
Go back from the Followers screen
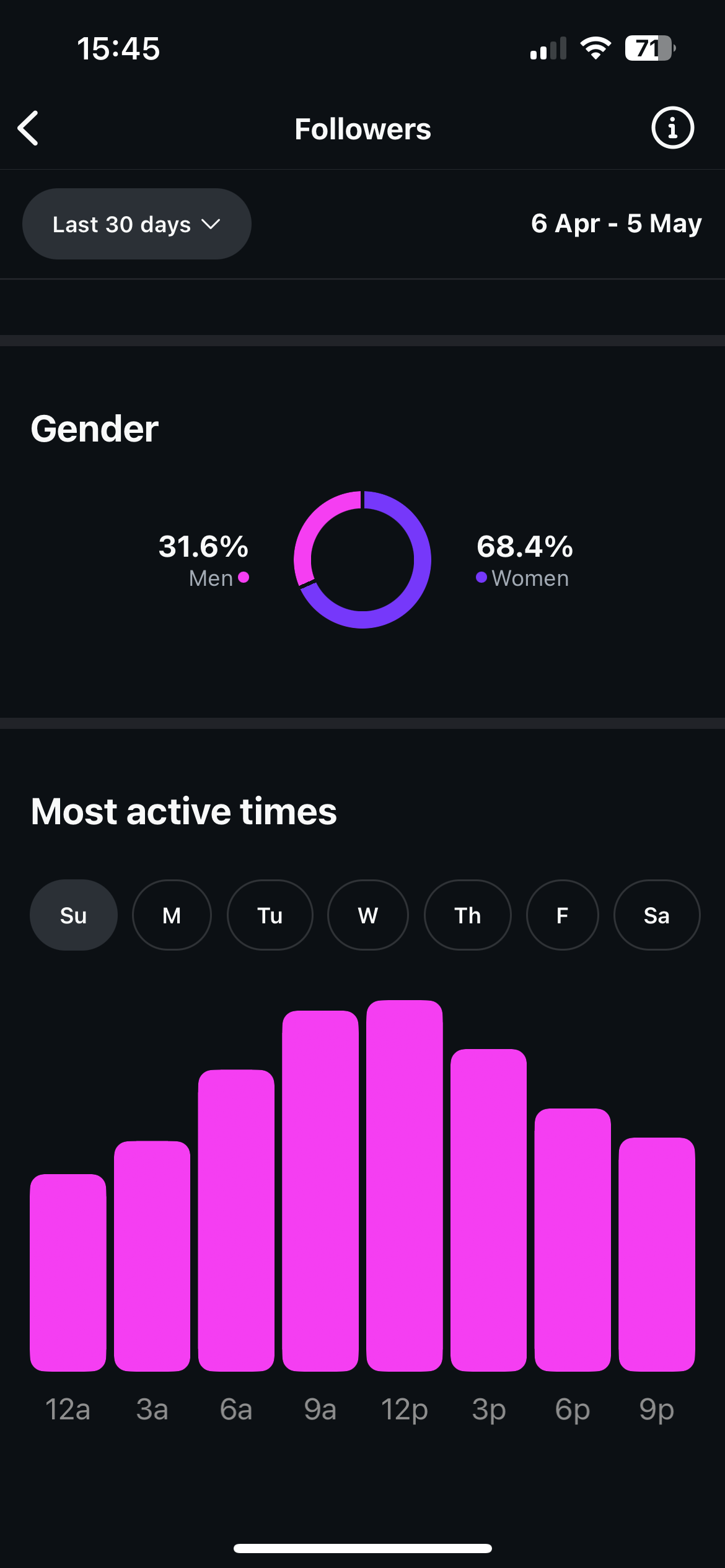pos(29,129)
